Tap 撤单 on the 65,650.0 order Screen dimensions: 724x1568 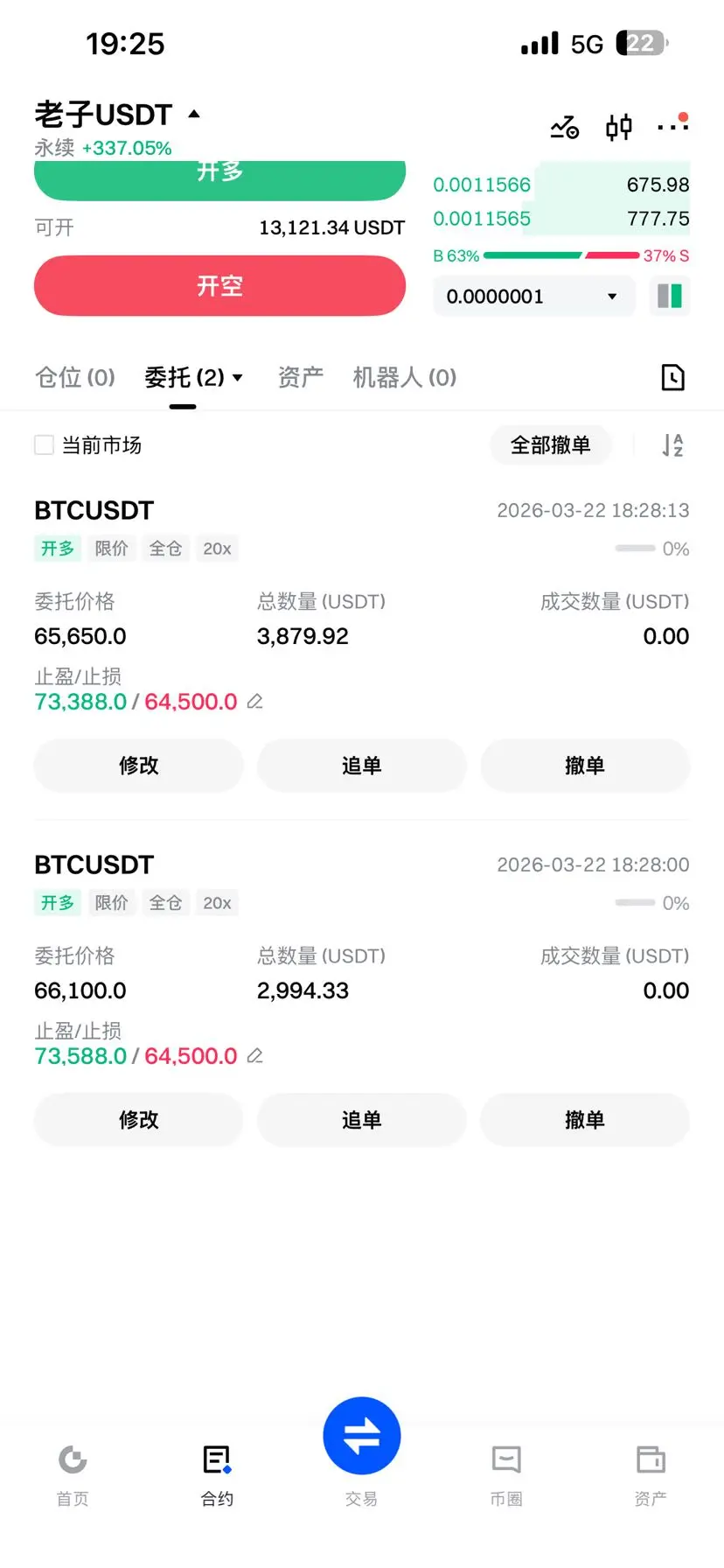click(584, 766)
